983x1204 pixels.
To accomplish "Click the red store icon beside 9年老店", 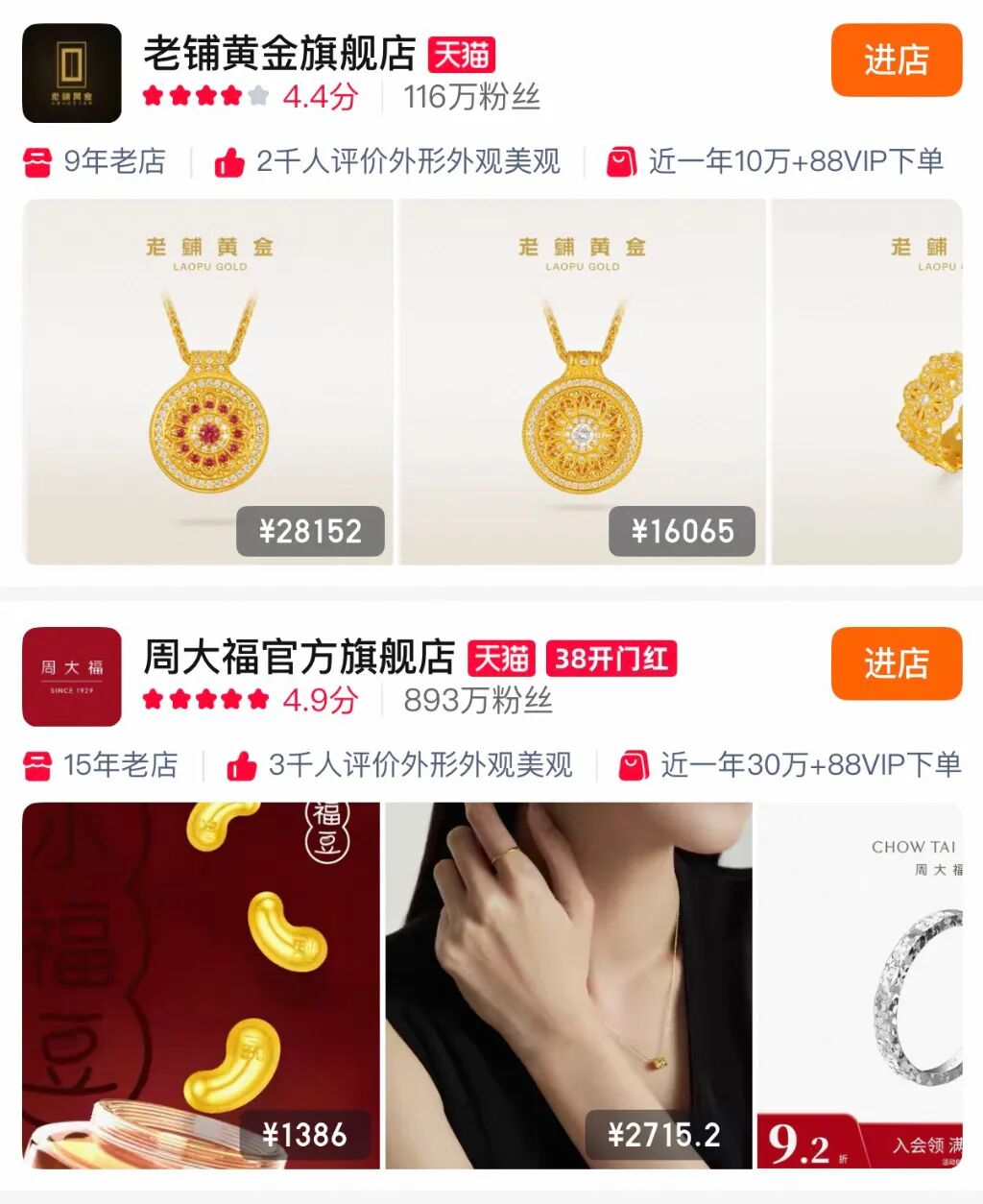I will (x=37, y=162).
